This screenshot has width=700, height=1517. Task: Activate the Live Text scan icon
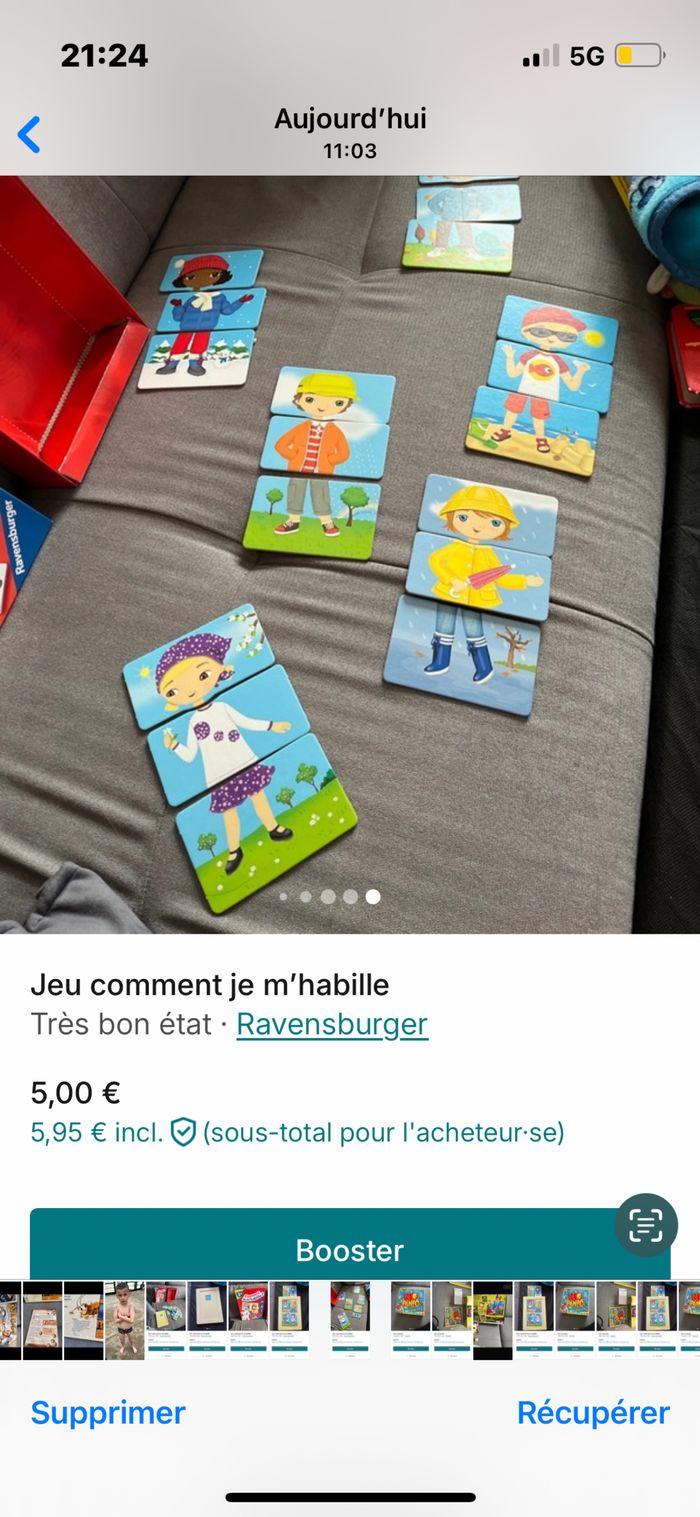[646, 1225]
